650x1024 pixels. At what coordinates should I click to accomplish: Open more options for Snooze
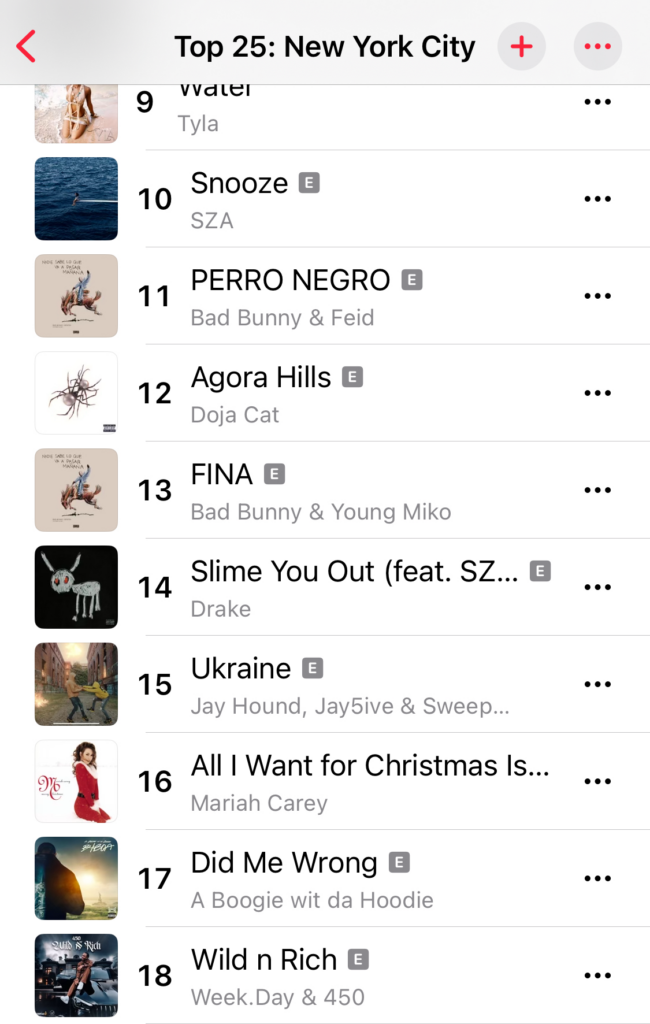[597, 199]
